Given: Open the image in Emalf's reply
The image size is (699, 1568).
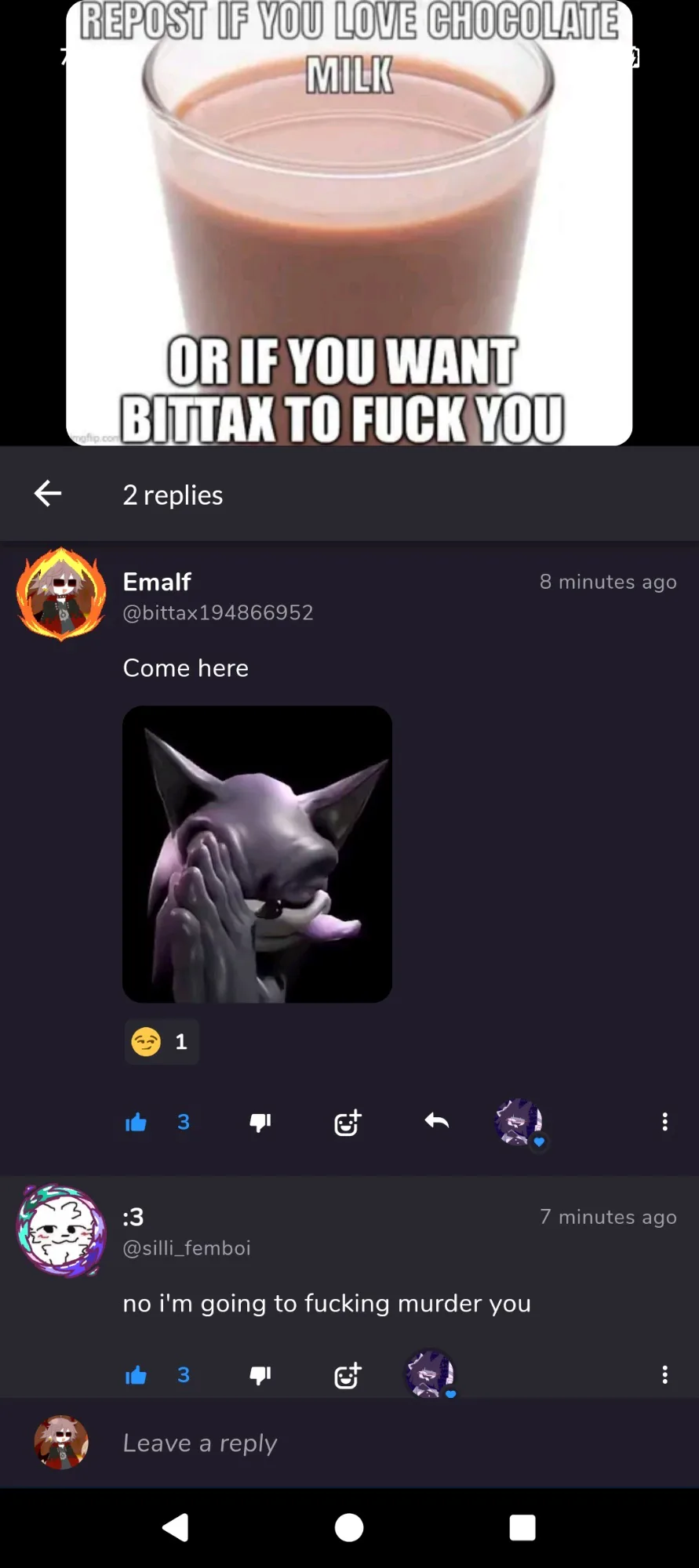Looking at the screenshot, I should pos(257,854).
